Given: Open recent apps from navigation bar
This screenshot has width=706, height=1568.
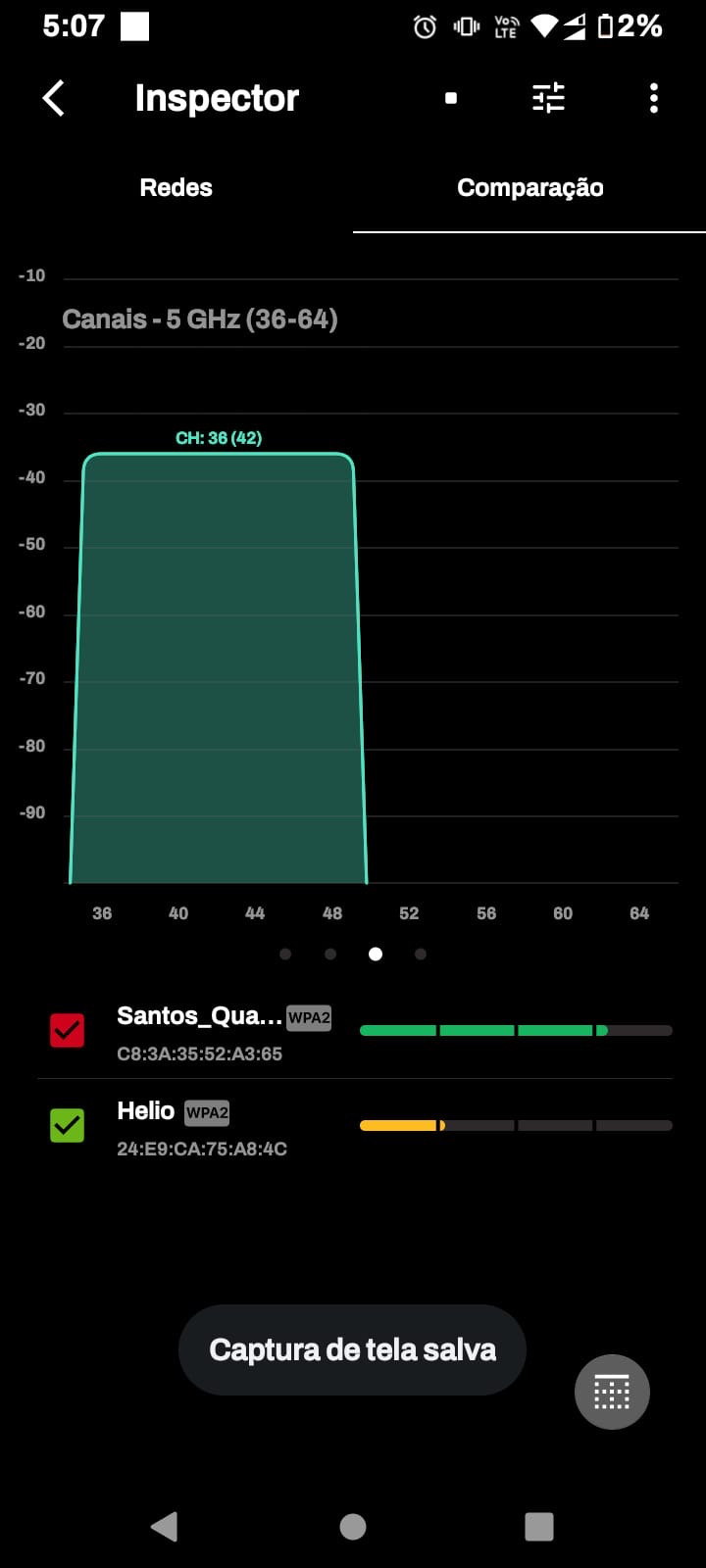Looking at the screenshot, I should click(x=539, y=1526).
